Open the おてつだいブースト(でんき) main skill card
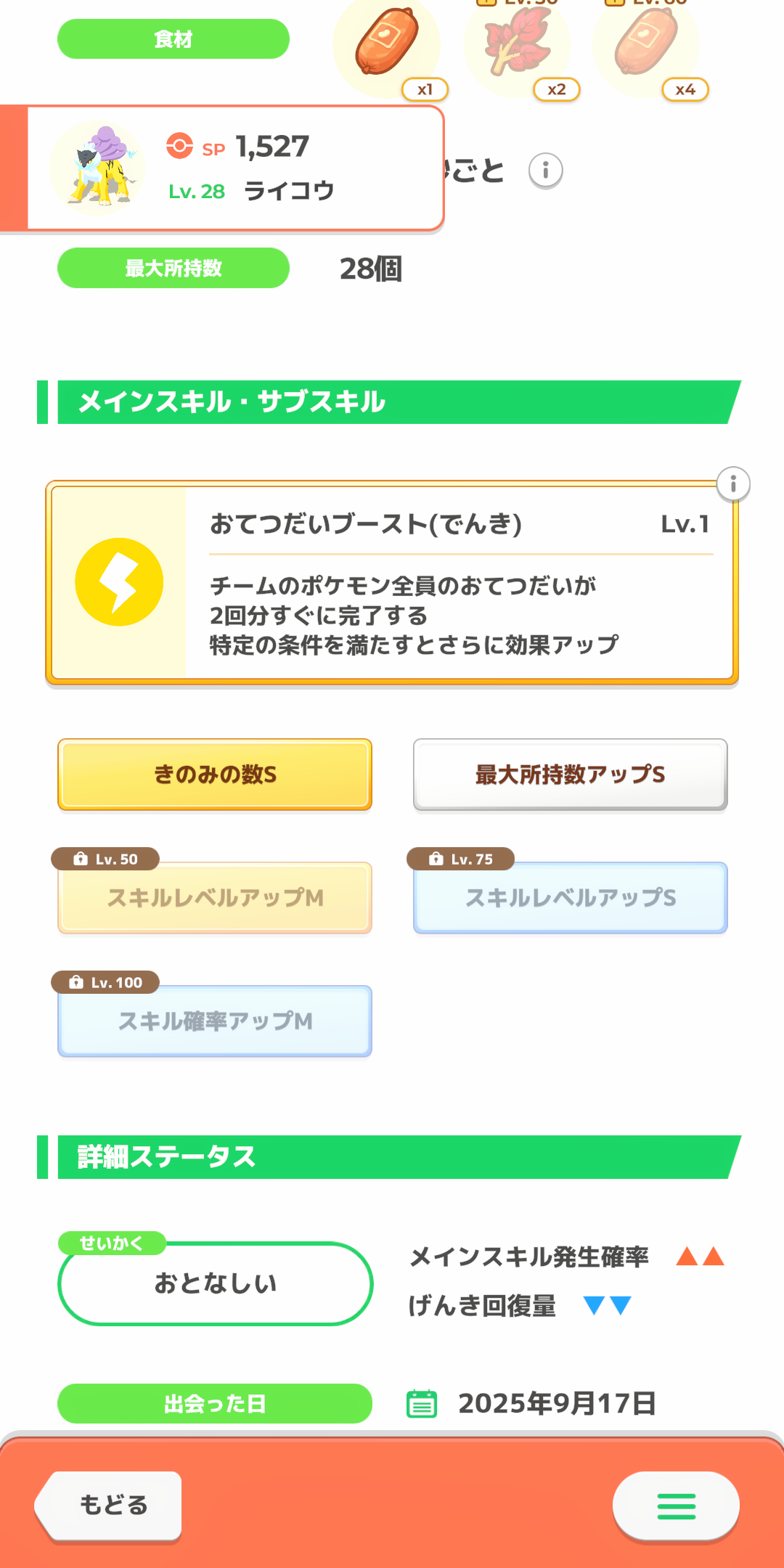 point(392,582)
